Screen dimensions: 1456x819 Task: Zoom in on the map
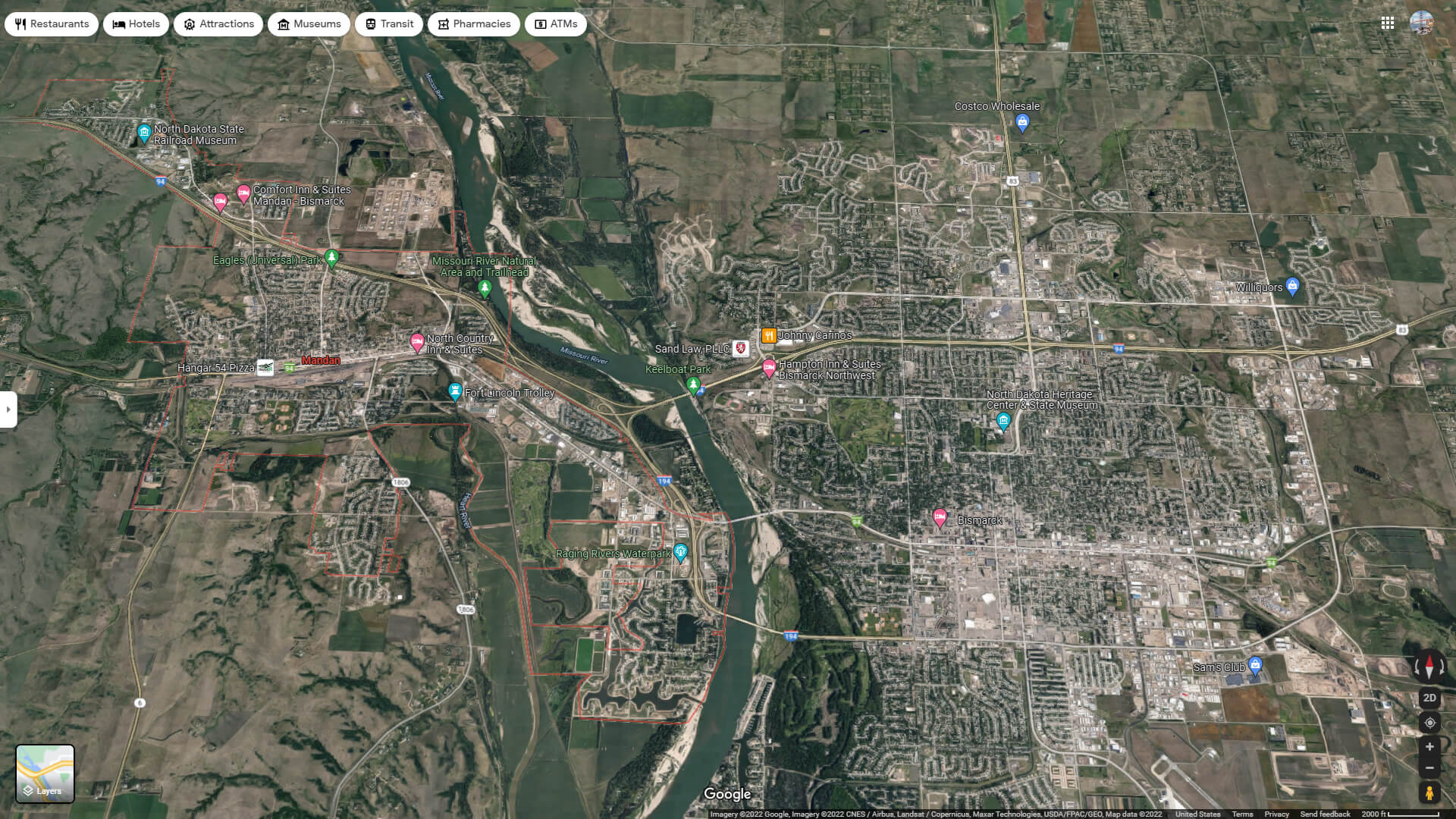pyautogui.click(x=1429, y=747)
